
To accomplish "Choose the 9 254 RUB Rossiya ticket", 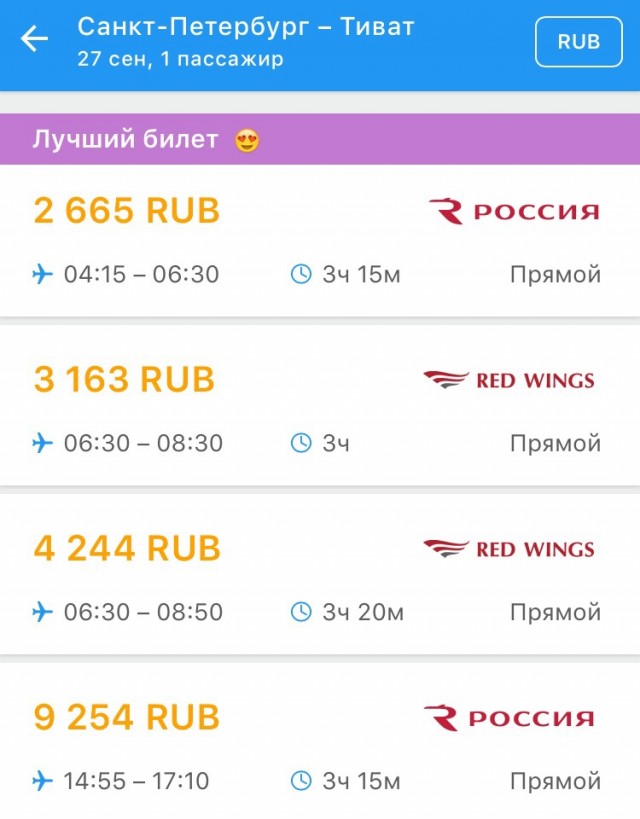I will tap(320, 746).
